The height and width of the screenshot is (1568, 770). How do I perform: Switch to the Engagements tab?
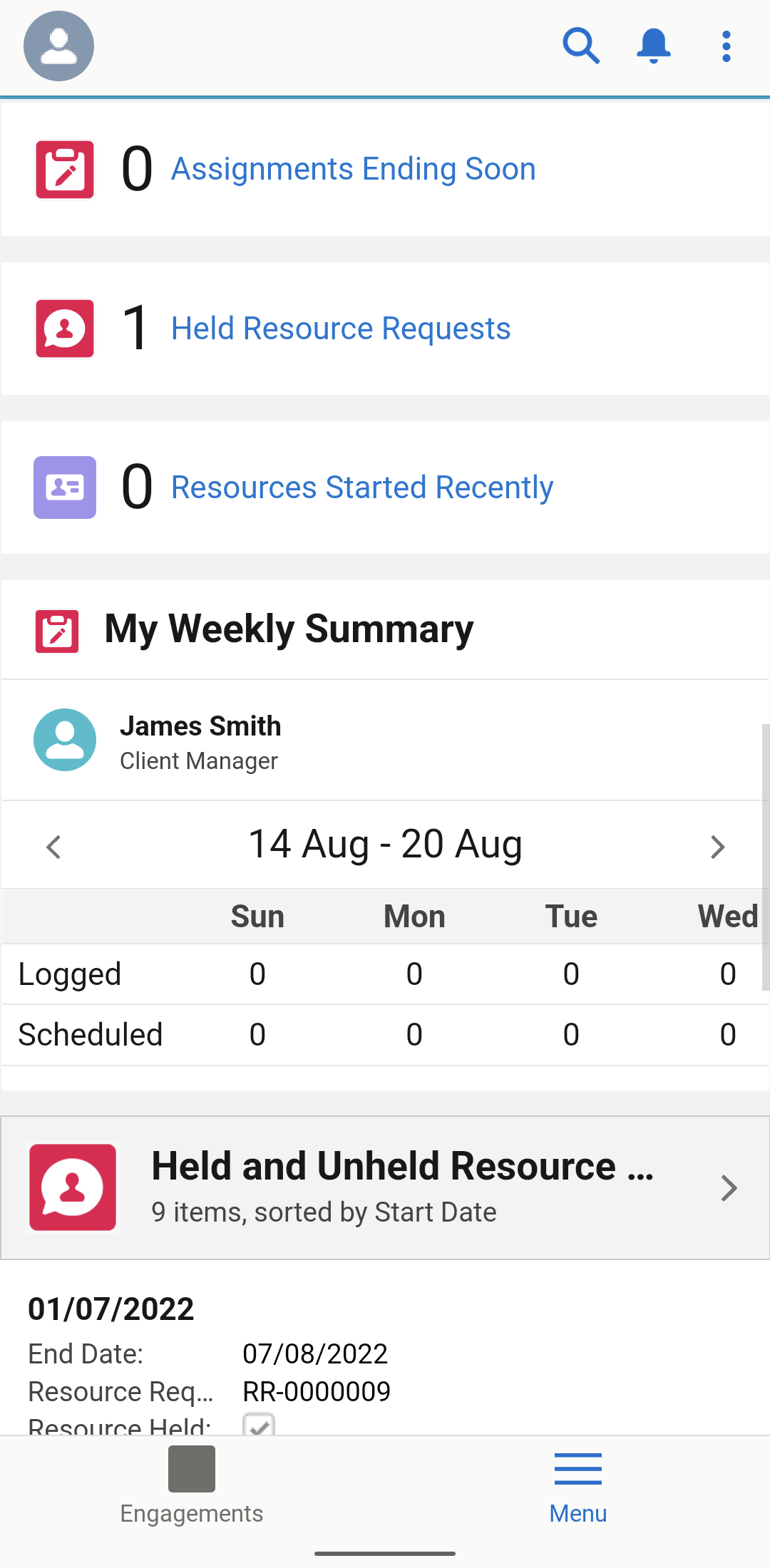point(191,1485)
